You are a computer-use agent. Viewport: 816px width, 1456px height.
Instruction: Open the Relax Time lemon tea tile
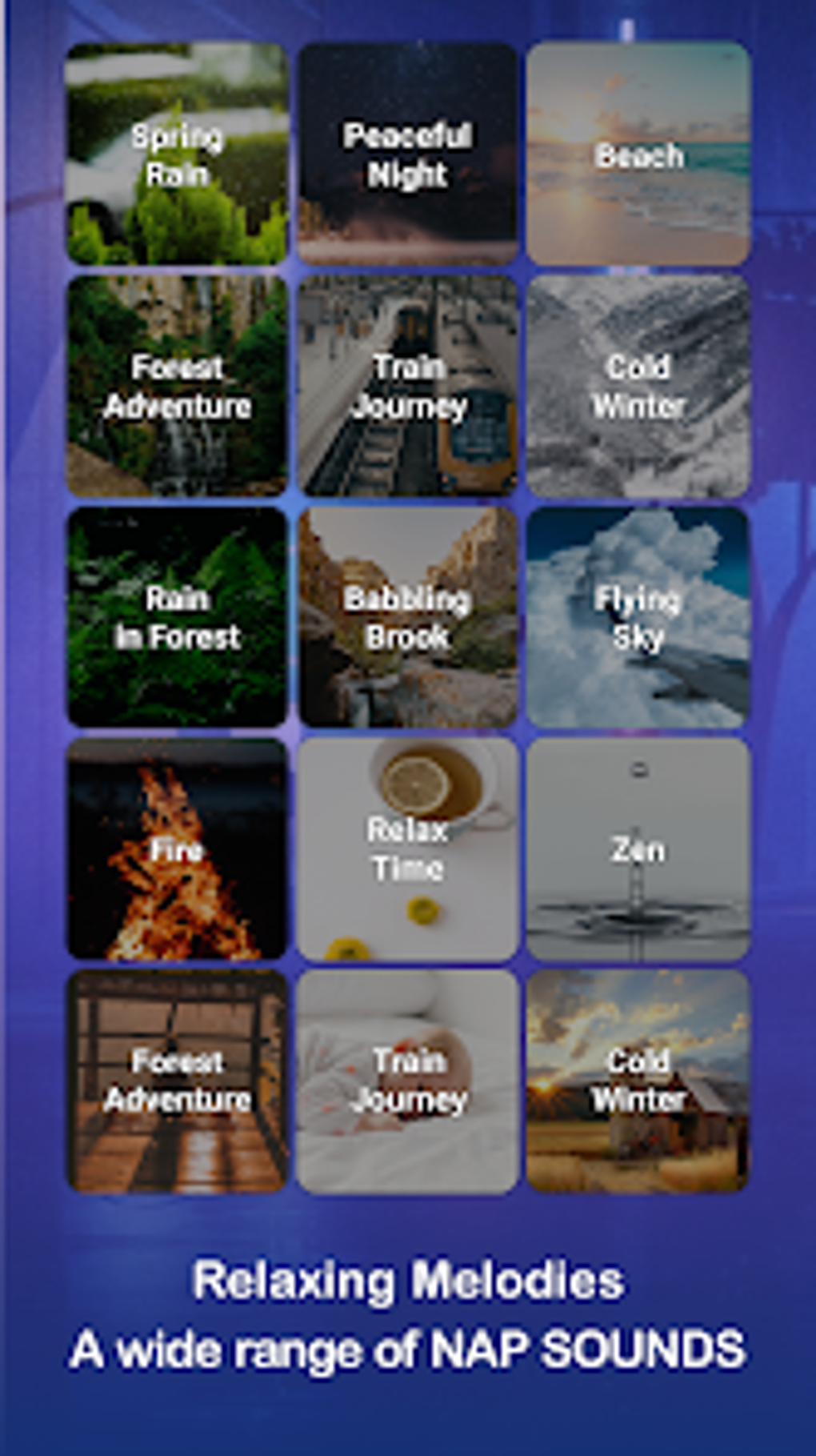coord(406,850)
